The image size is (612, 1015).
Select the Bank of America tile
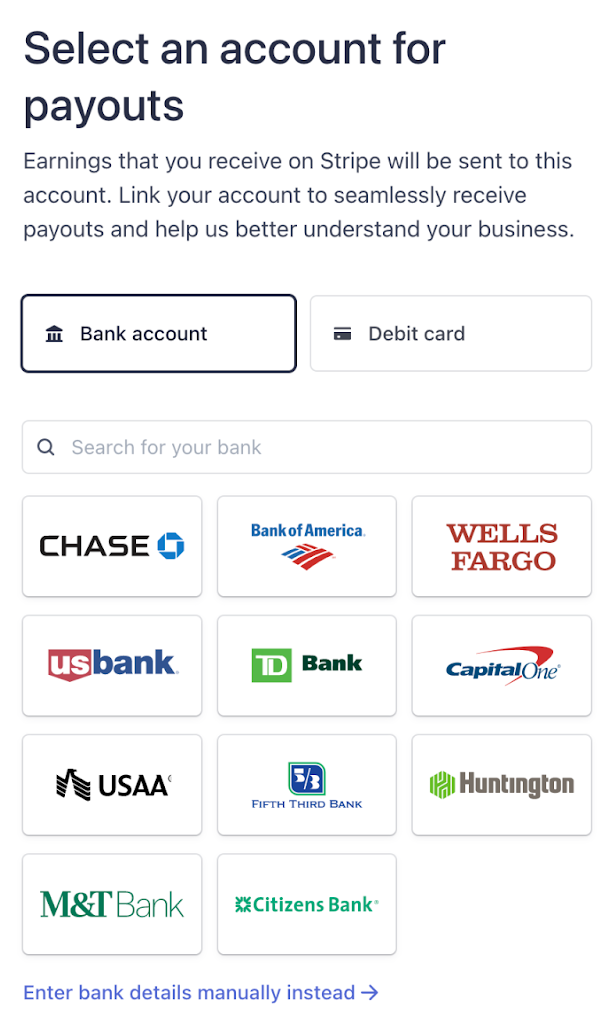point(307,546)
